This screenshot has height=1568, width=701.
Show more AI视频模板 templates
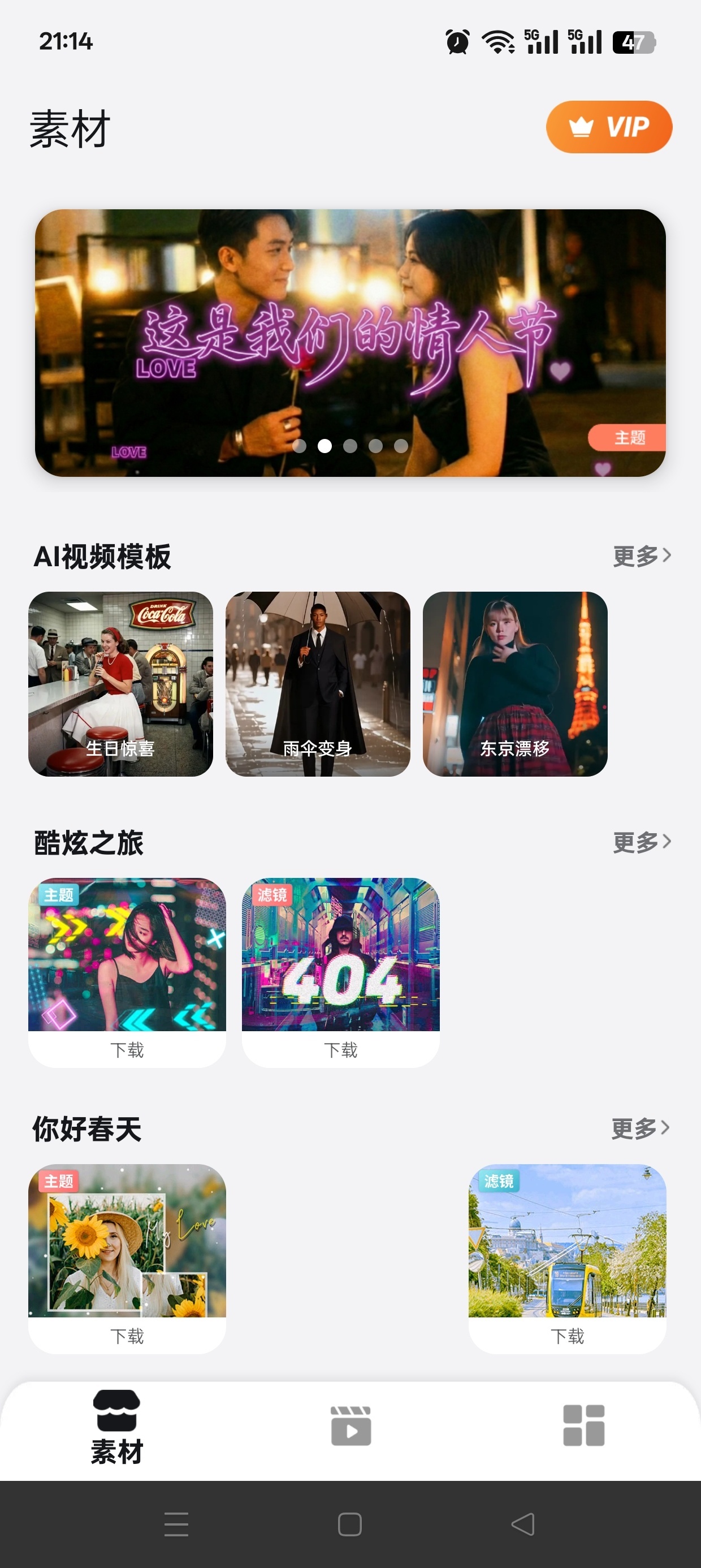point(642,555)
